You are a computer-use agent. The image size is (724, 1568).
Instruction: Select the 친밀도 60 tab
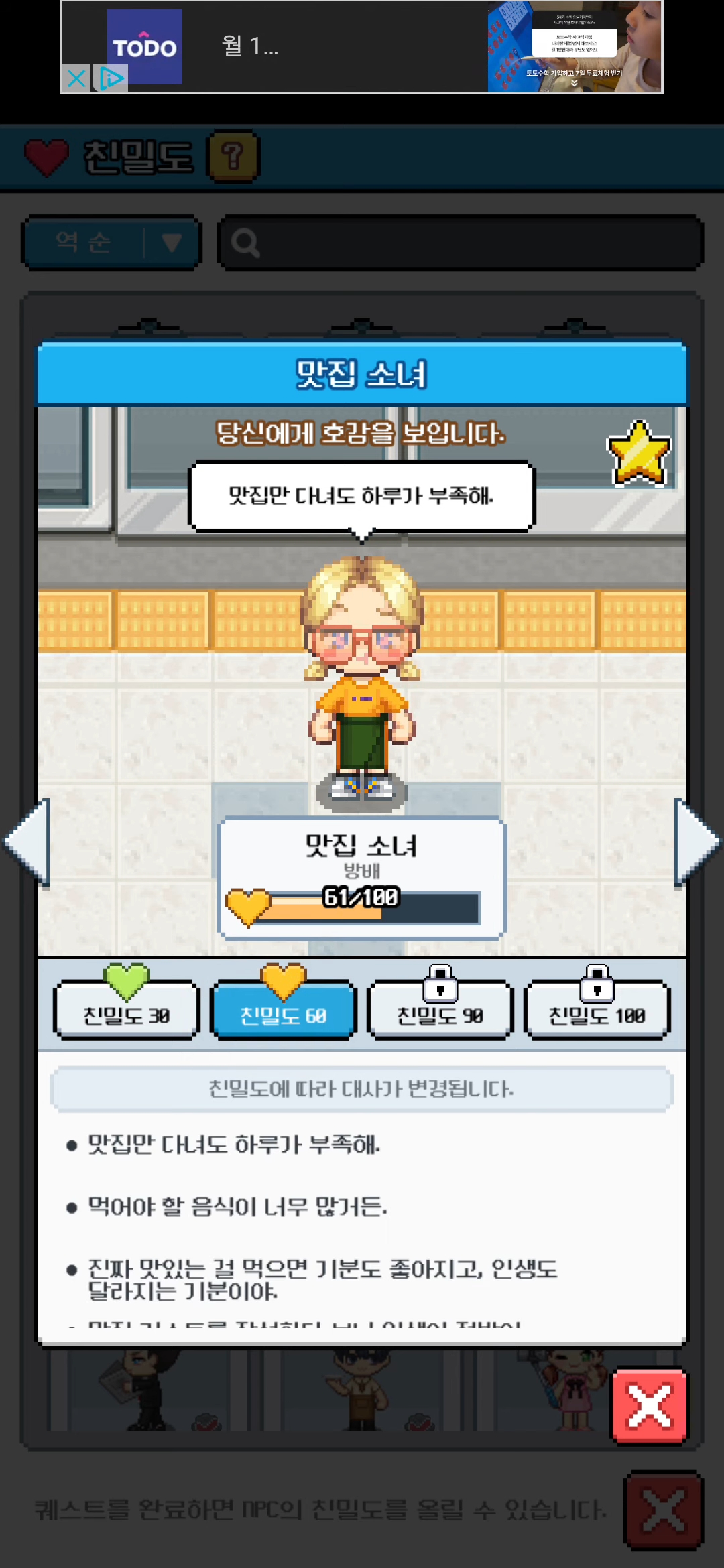click(283, 1010)
